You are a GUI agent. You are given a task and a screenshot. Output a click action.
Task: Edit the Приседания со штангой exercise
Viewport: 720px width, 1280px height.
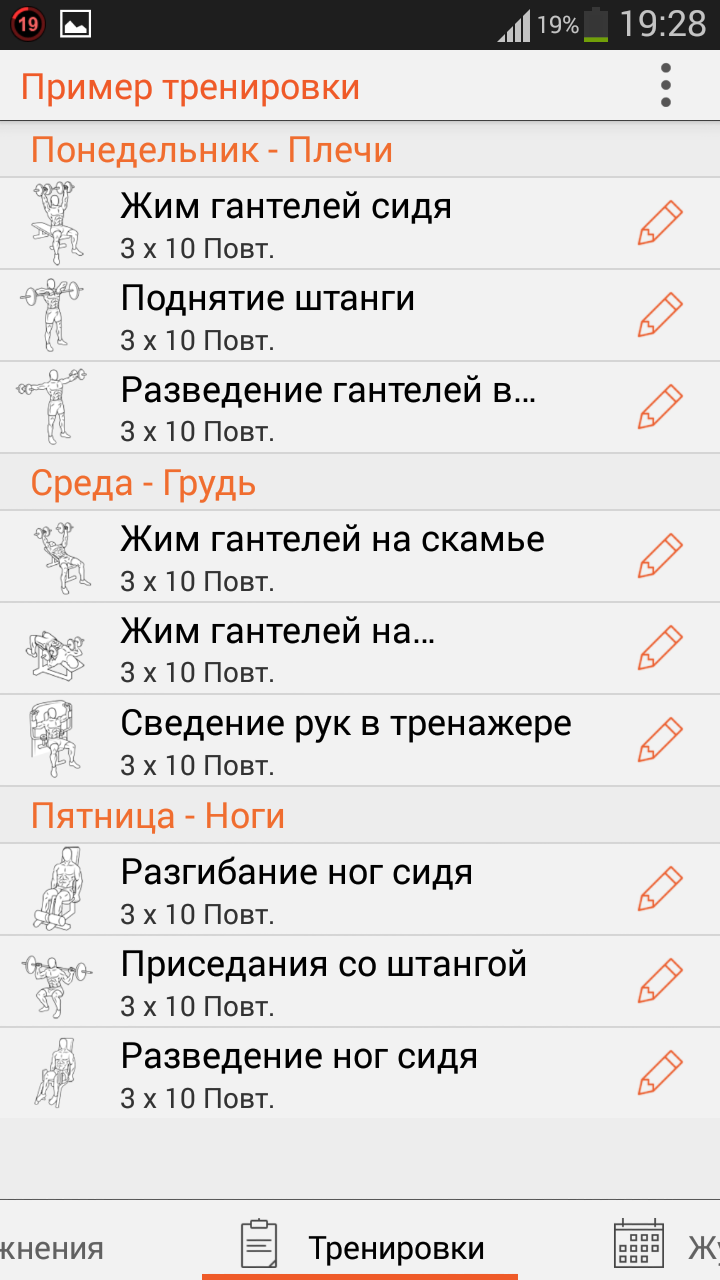(x=660, y=982)
